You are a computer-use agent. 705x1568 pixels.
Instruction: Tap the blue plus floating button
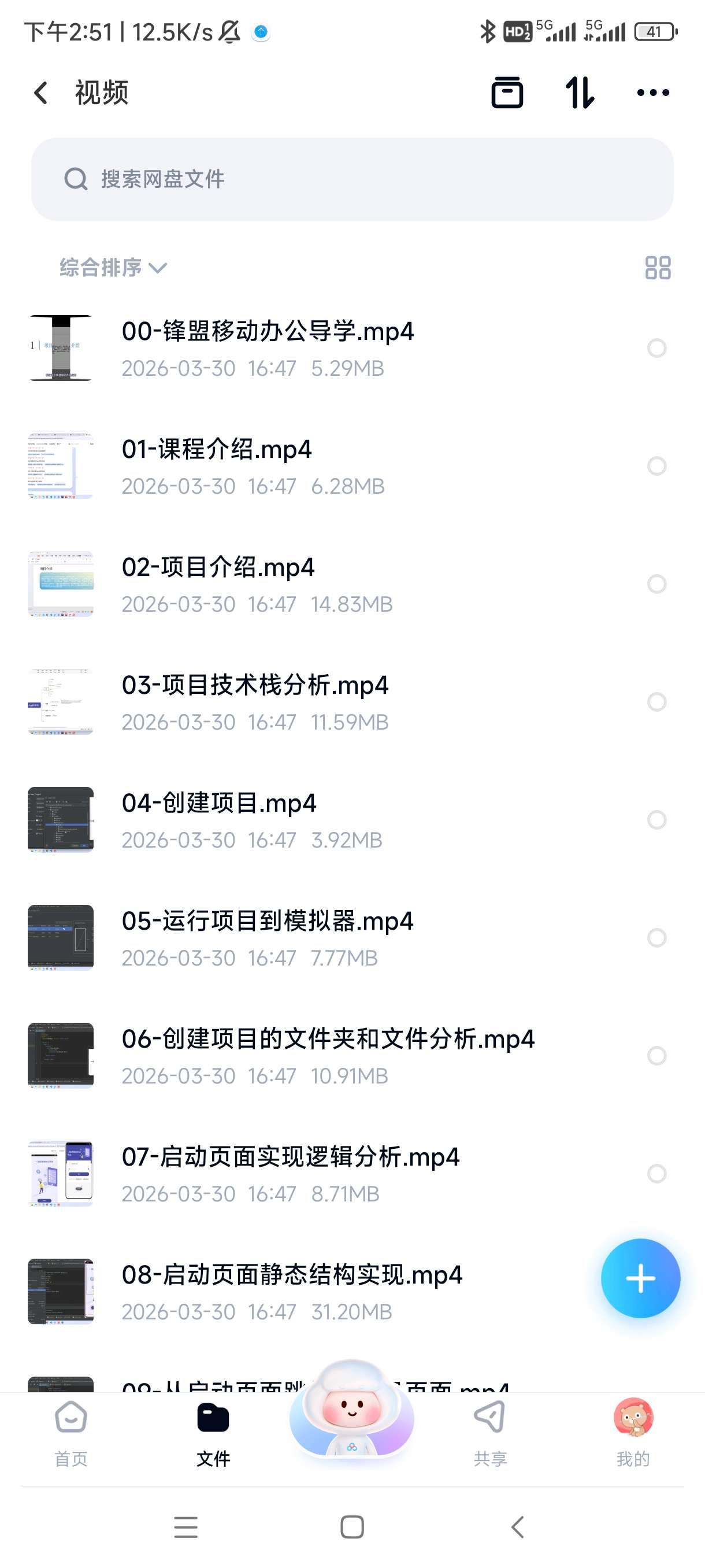[640, 1278]
